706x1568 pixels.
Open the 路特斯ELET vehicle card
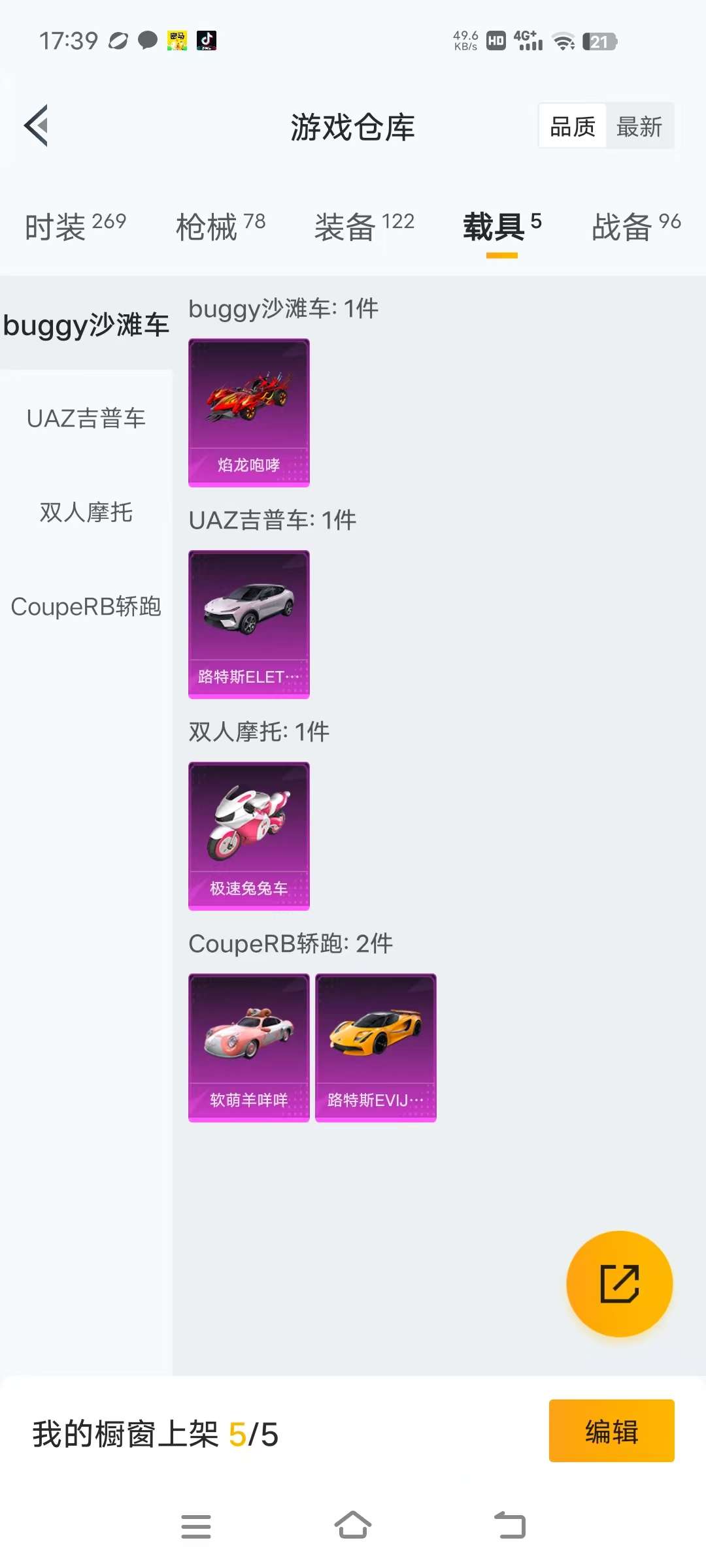248,624
